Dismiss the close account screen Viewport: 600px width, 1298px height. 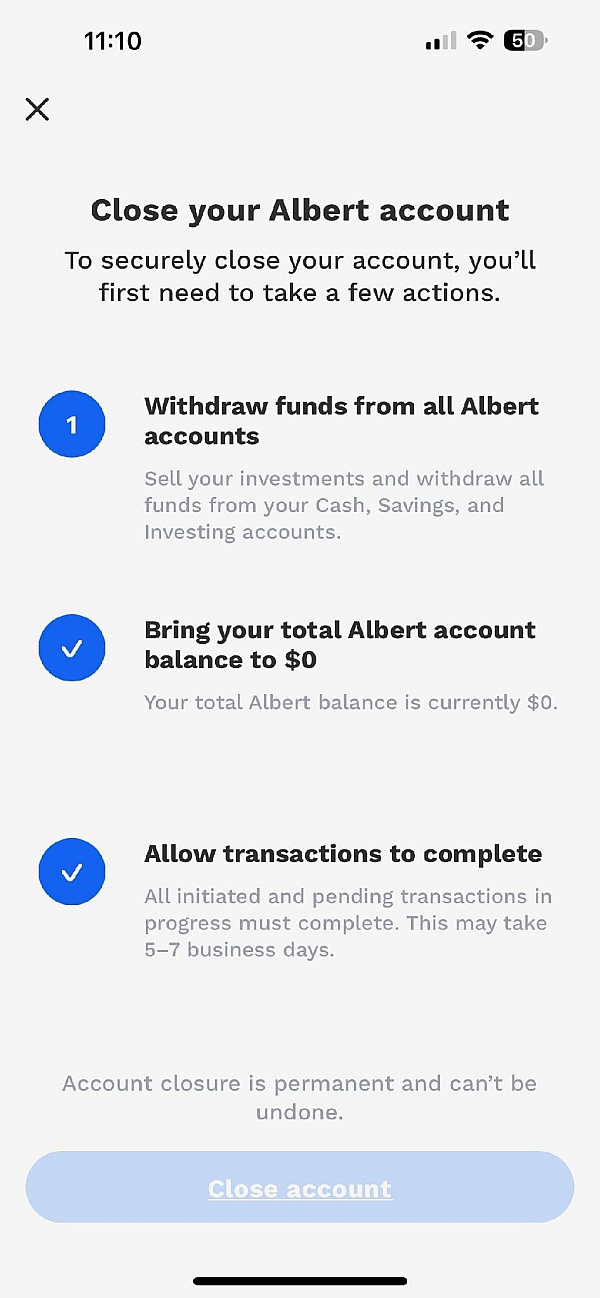[37, 109]
